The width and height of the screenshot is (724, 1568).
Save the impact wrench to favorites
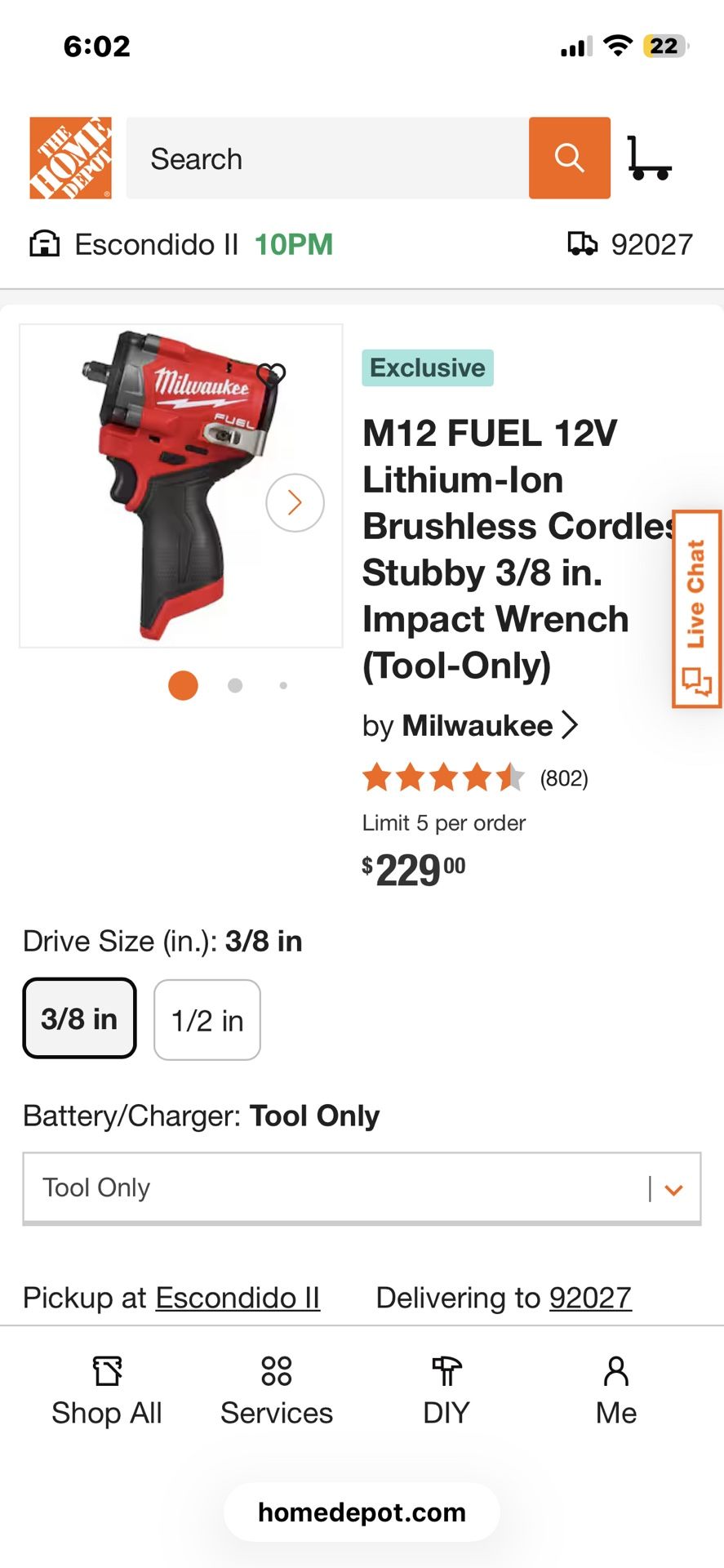[272, 374]
